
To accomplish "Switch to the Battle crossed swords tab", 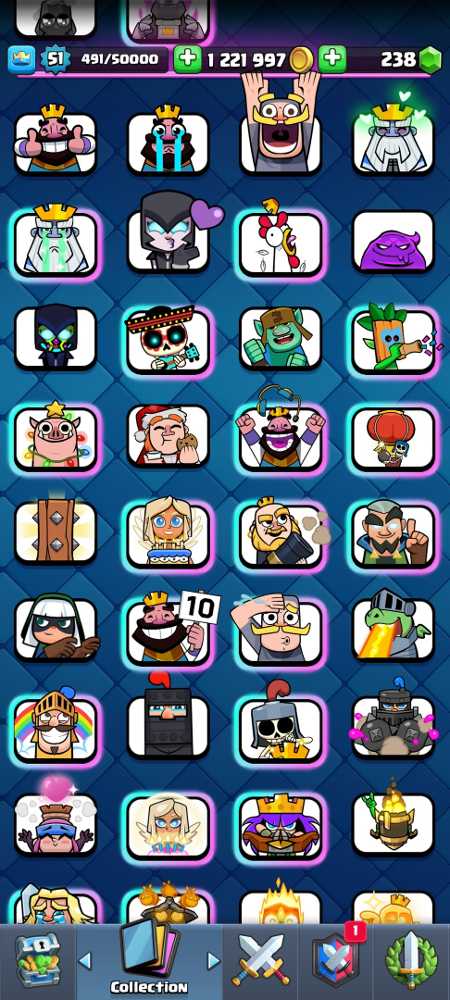I will point(260,962).
